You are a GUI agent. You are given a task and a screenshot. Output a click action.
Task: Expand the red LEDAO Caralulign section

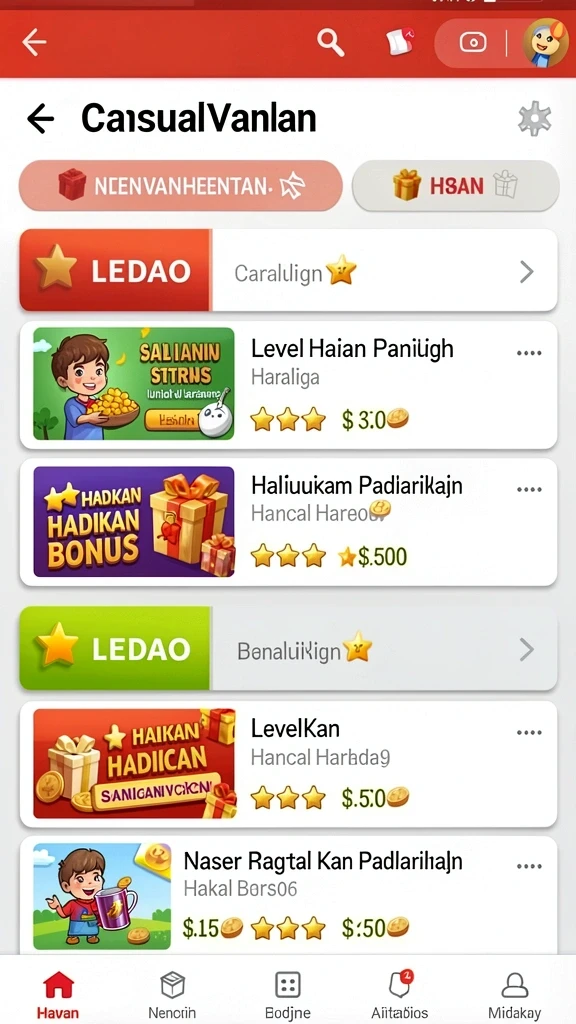pyautogui.click(x=288, y=270)
